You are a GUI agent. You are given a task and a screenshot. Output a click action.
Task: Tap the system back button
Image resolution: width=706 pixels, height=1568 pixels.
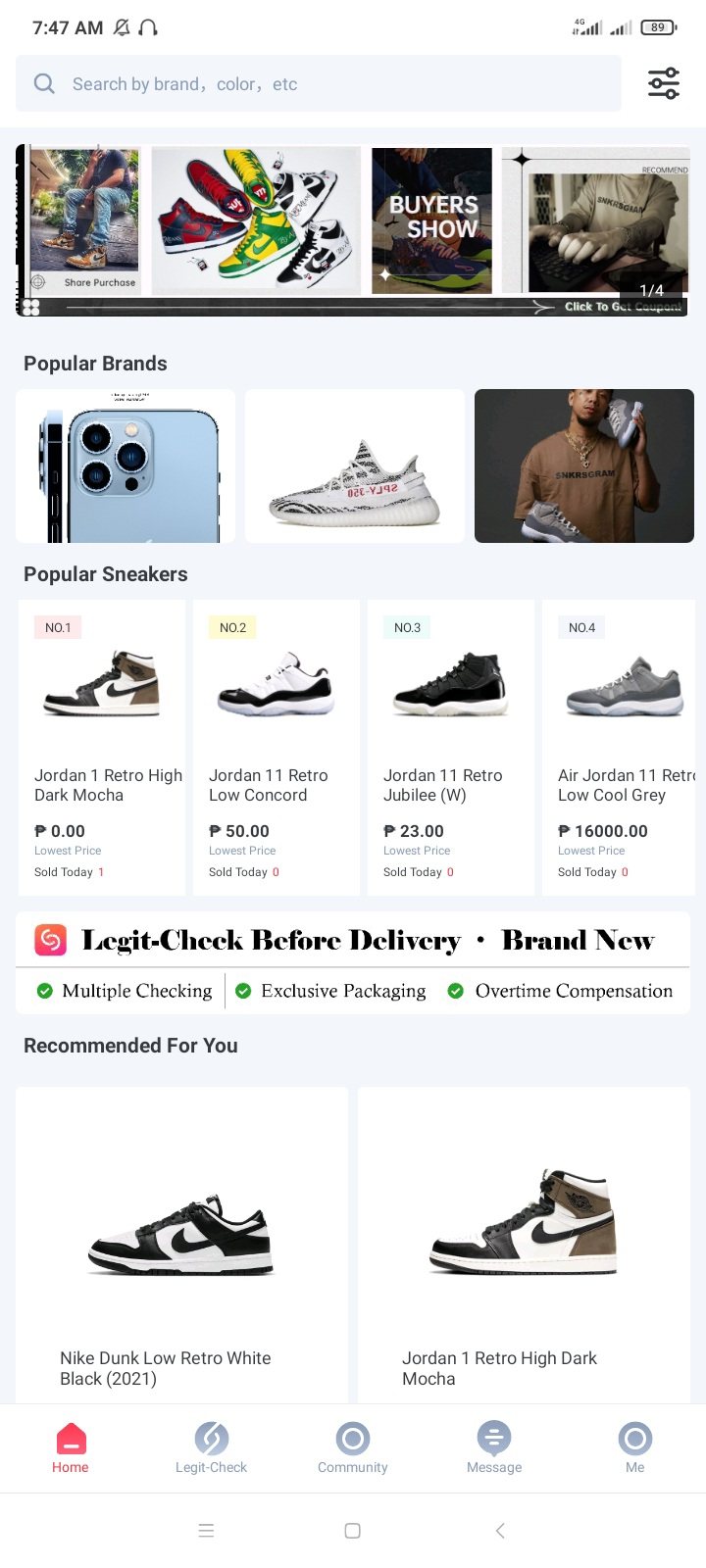click(500, 1531)
